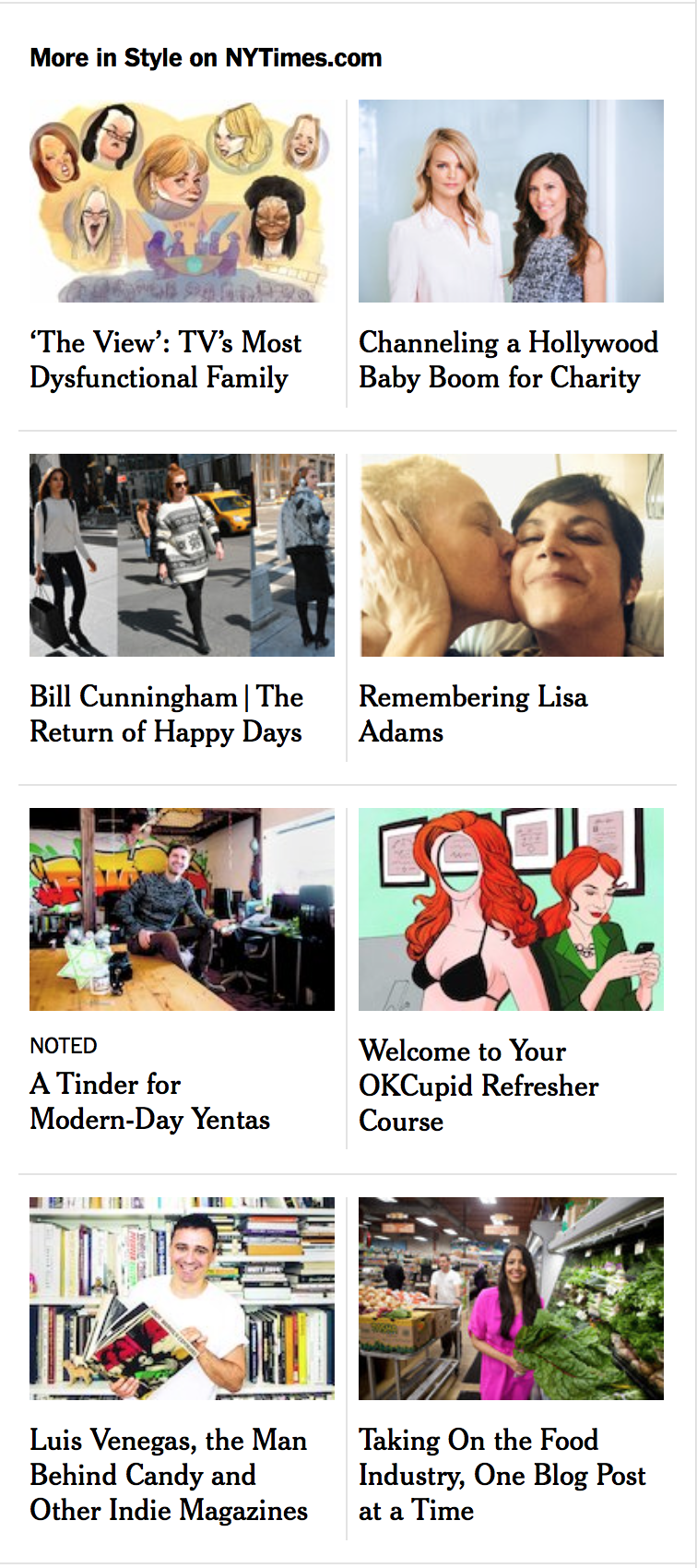Screen dimensions: 697x1568
Task: Read Channeling a Hollywood Baby Boom for Charity
Action: point(508,360)
